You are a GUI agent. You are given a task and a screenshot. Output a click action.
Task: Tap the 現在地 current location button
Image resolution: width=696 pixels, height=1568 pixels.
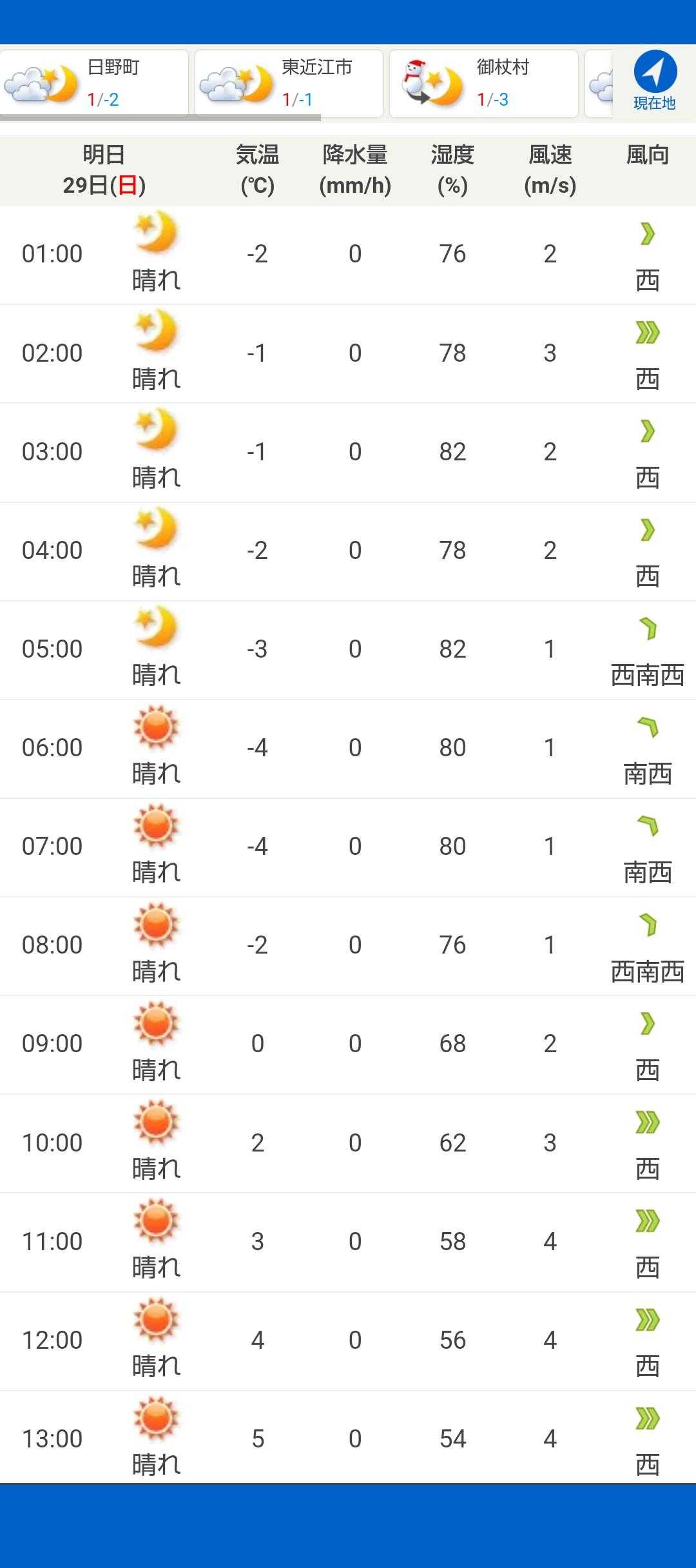[654, 81]
